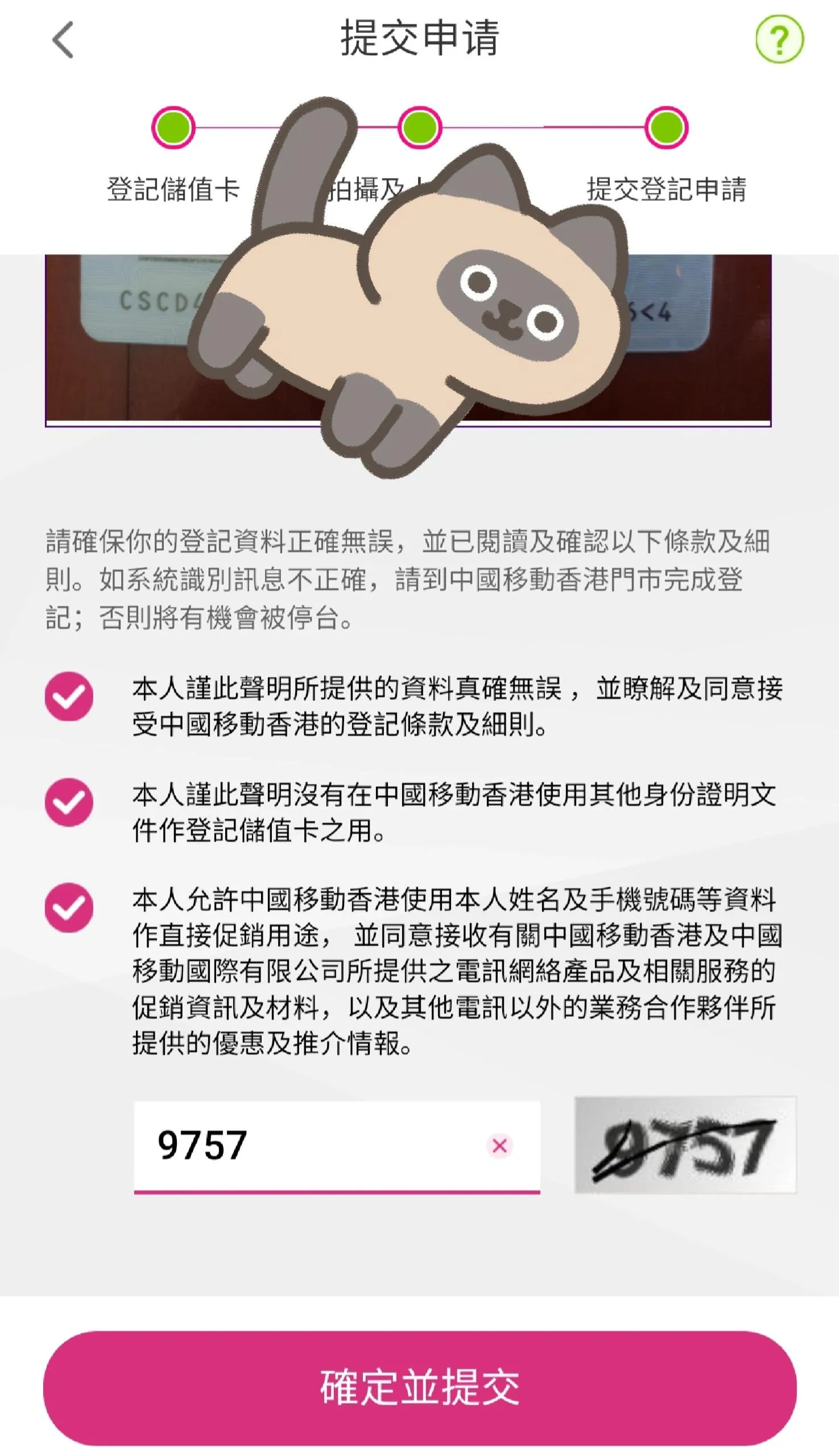Image resolution: width=839 pixels, height=1456 pixels.
Task: Tap 確定並提交 to submit the application
Action: pyautogui.click(x=420, y=1388)
